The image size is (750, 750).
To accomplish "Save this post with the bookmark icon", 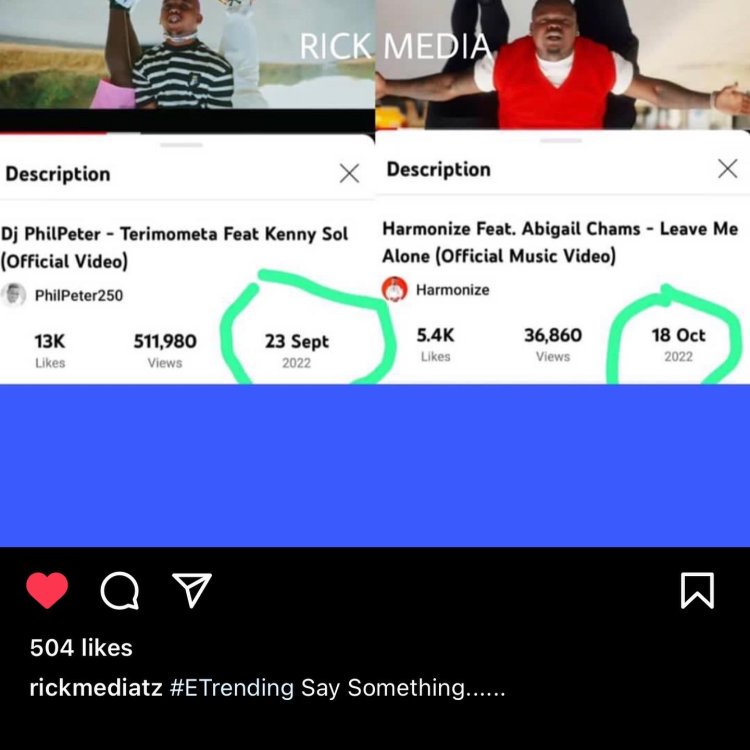I will click(x=697, y=591).
